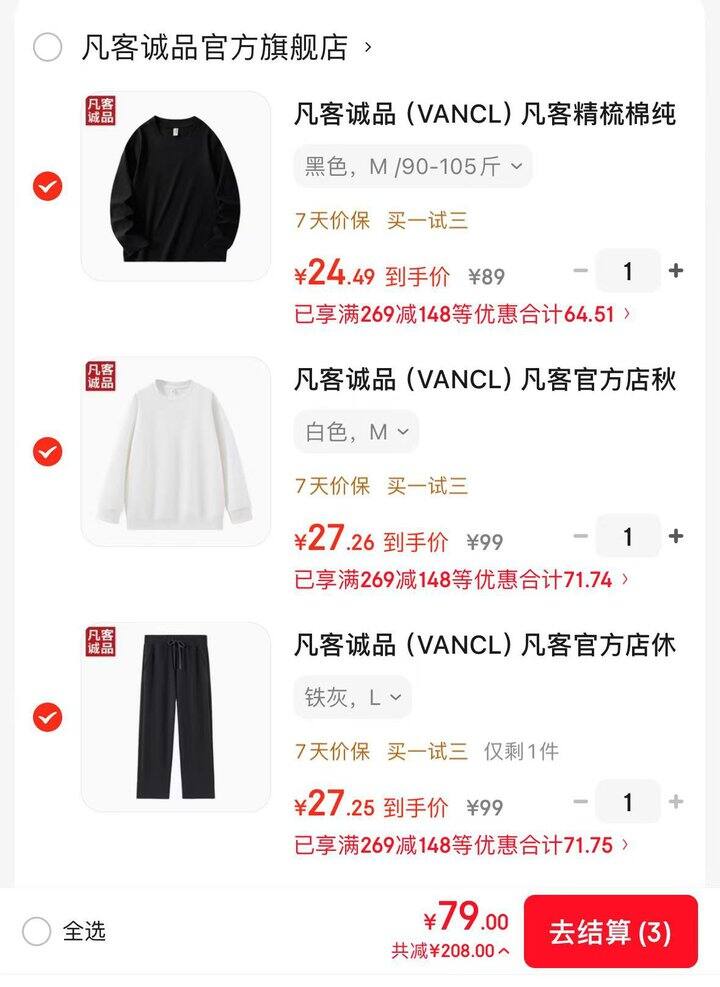This screenshot has height=987, width=720.
Task: Tap 去结算 to check out
Action: pyautogui.click(x=610, y=932)
